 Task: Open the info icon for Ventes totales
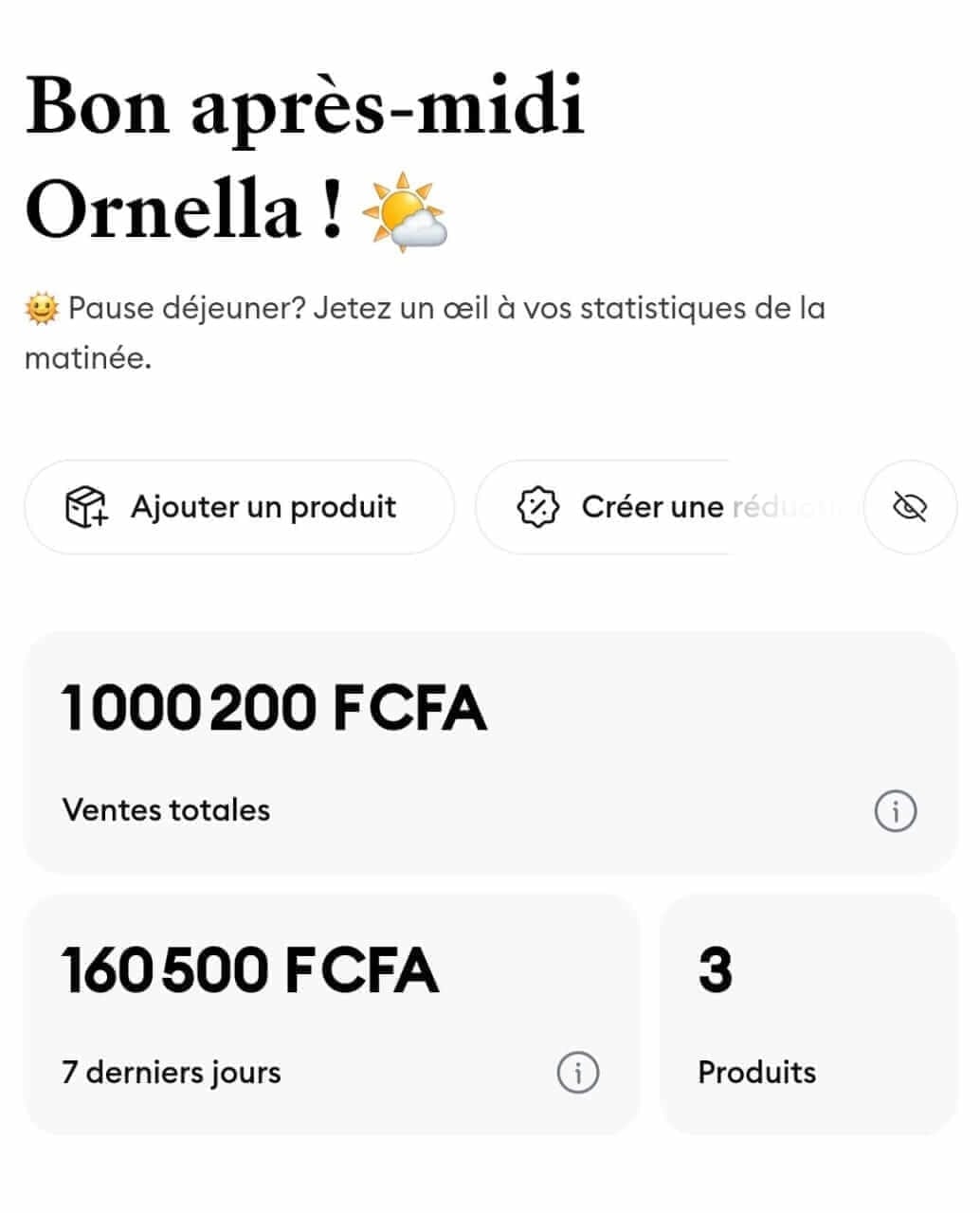[x=895, y=811]
